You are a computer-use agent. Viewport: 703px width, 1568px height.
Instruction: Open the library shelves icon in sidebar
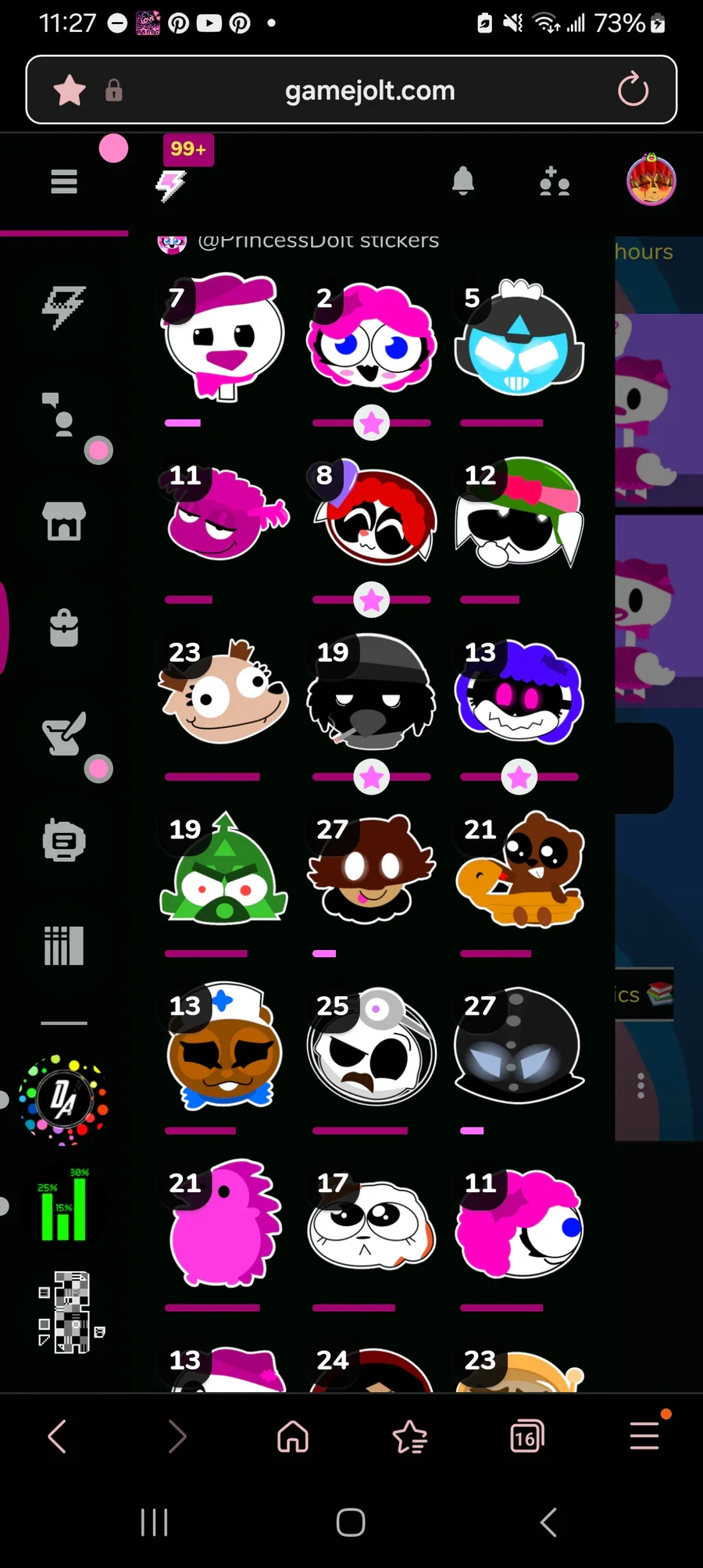pos(64,946)
